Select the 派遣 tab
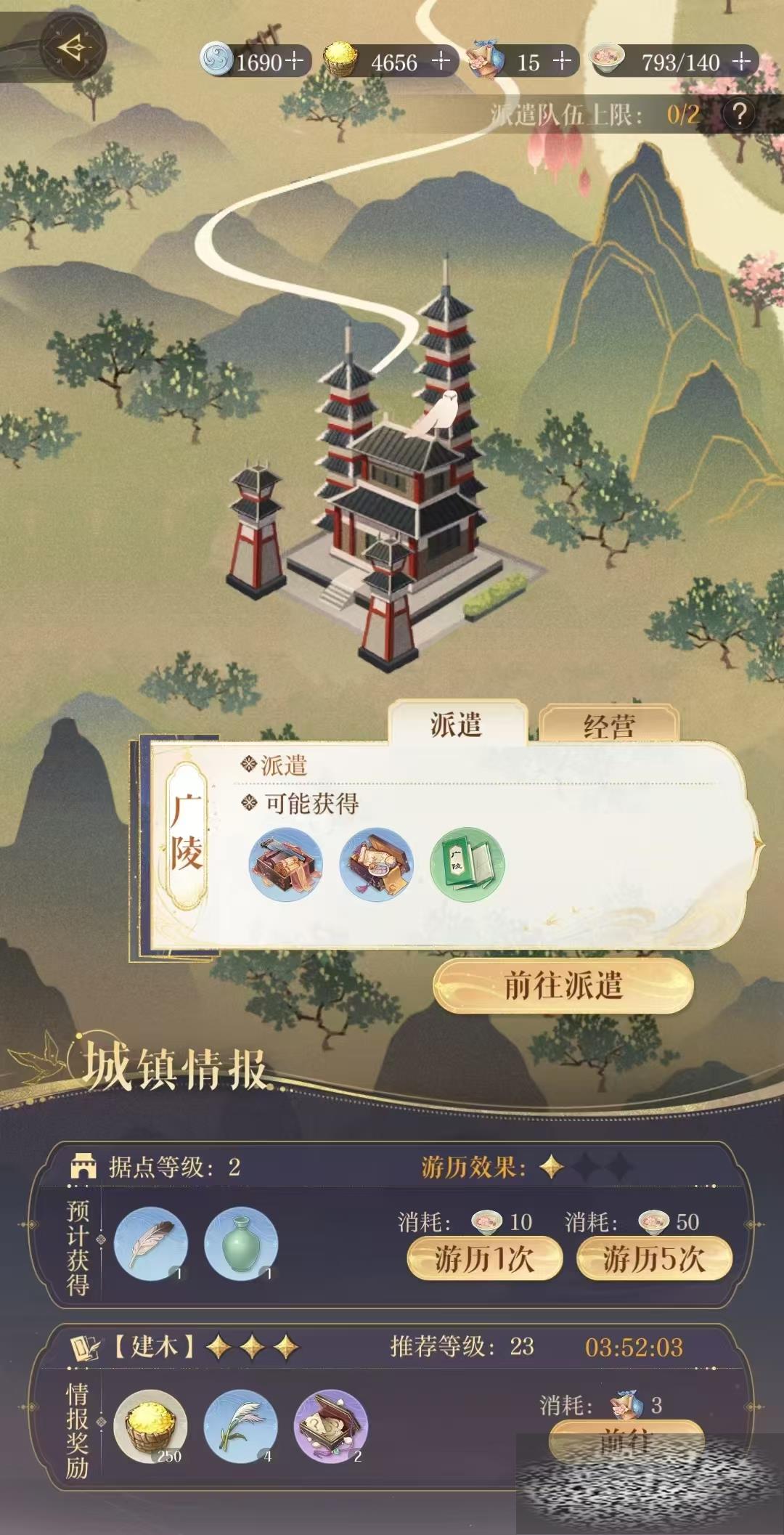Image resolution: width=784 pixels, height=1535 pixels. point(456,725)
